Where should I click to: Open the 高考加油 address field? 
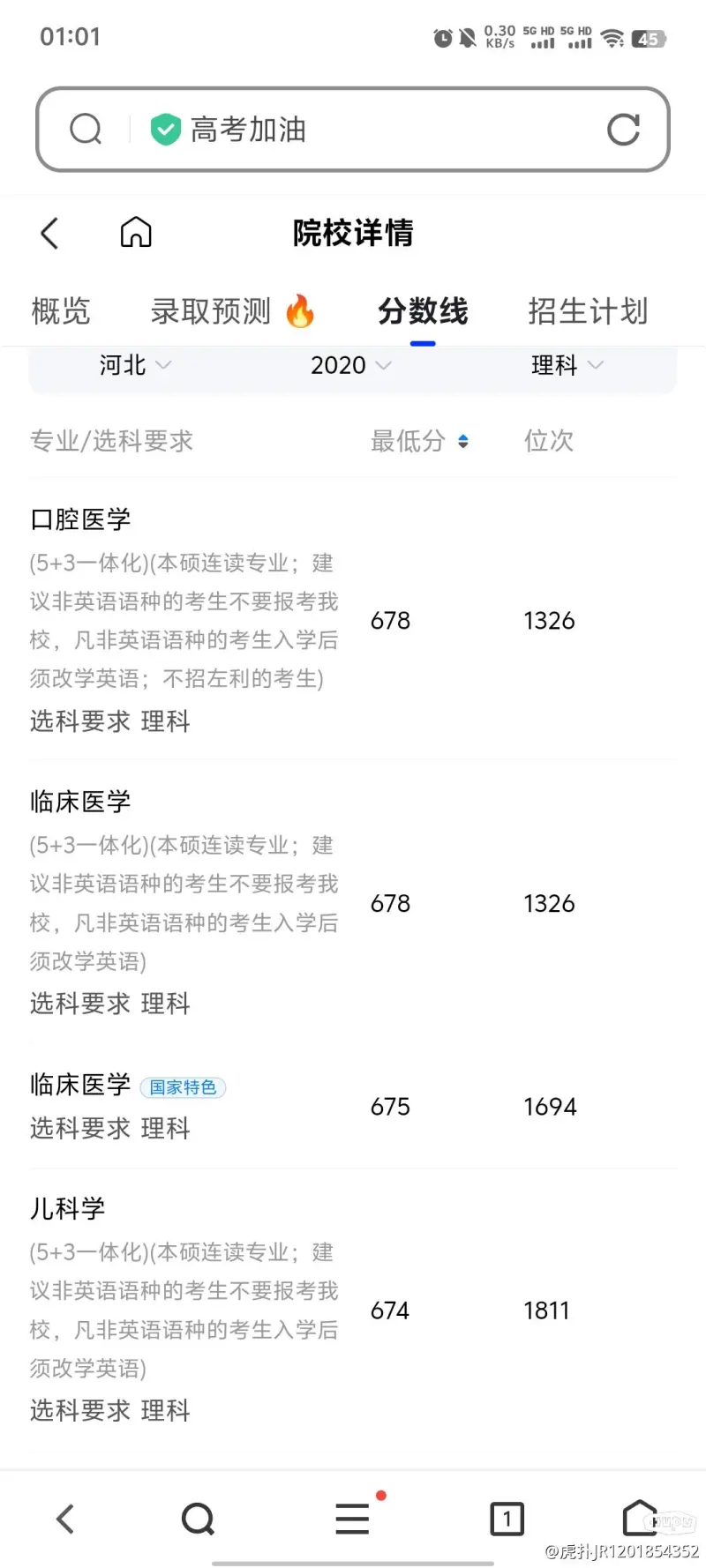[353, 130]
